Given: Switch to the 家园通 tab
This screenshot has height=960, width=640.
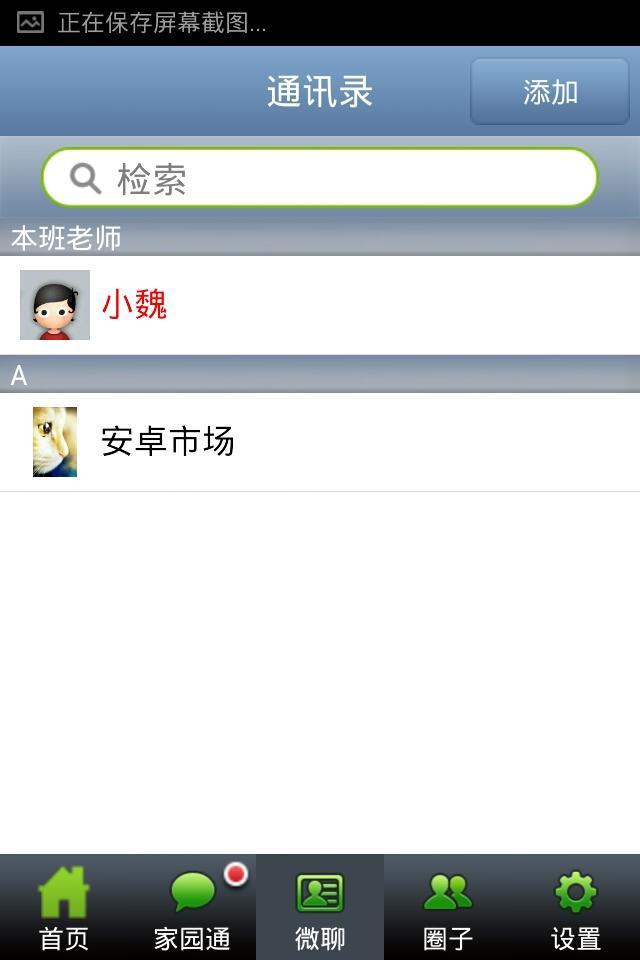Looking at the screenshot, I should point(192,908).
